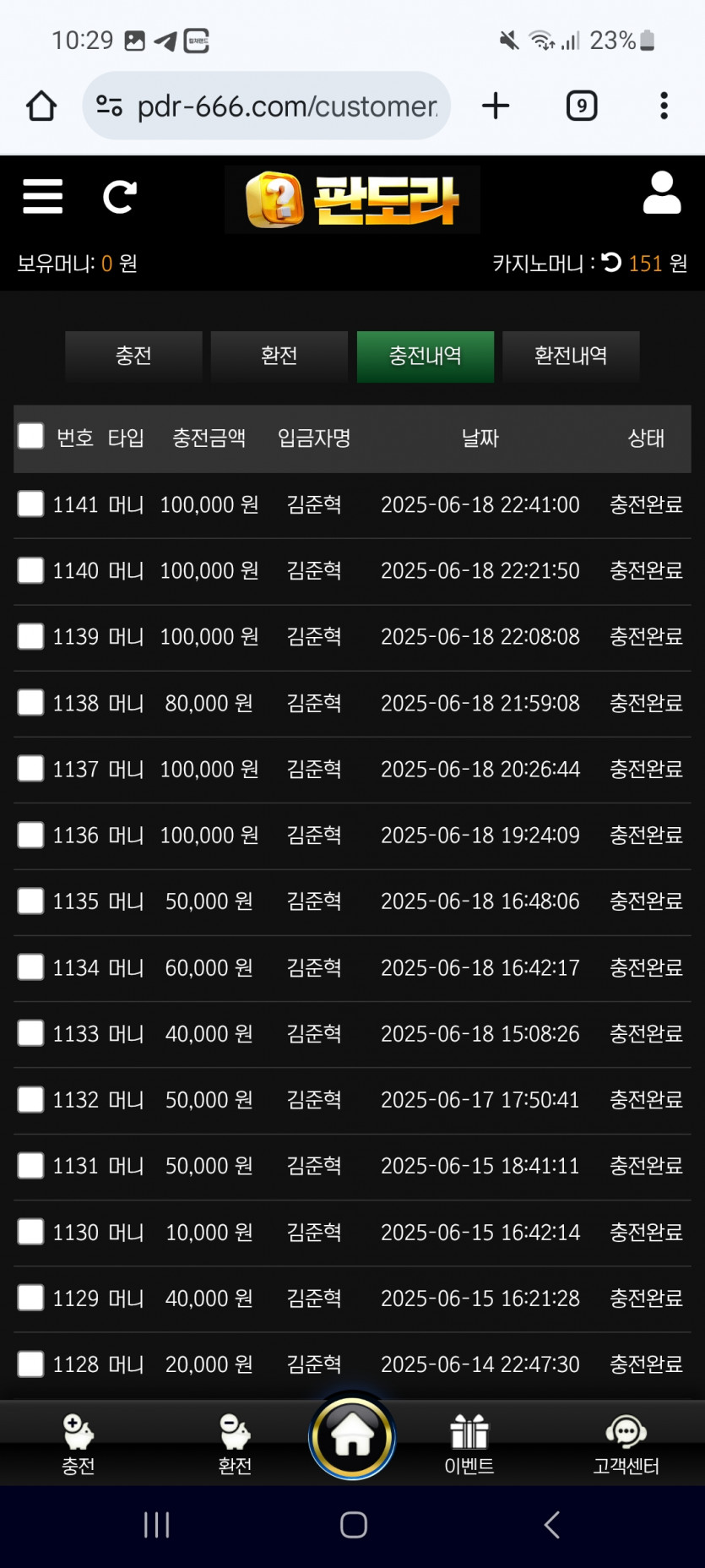
Task: Open the 이벤트 section
Action: [x=469, y=1445]
